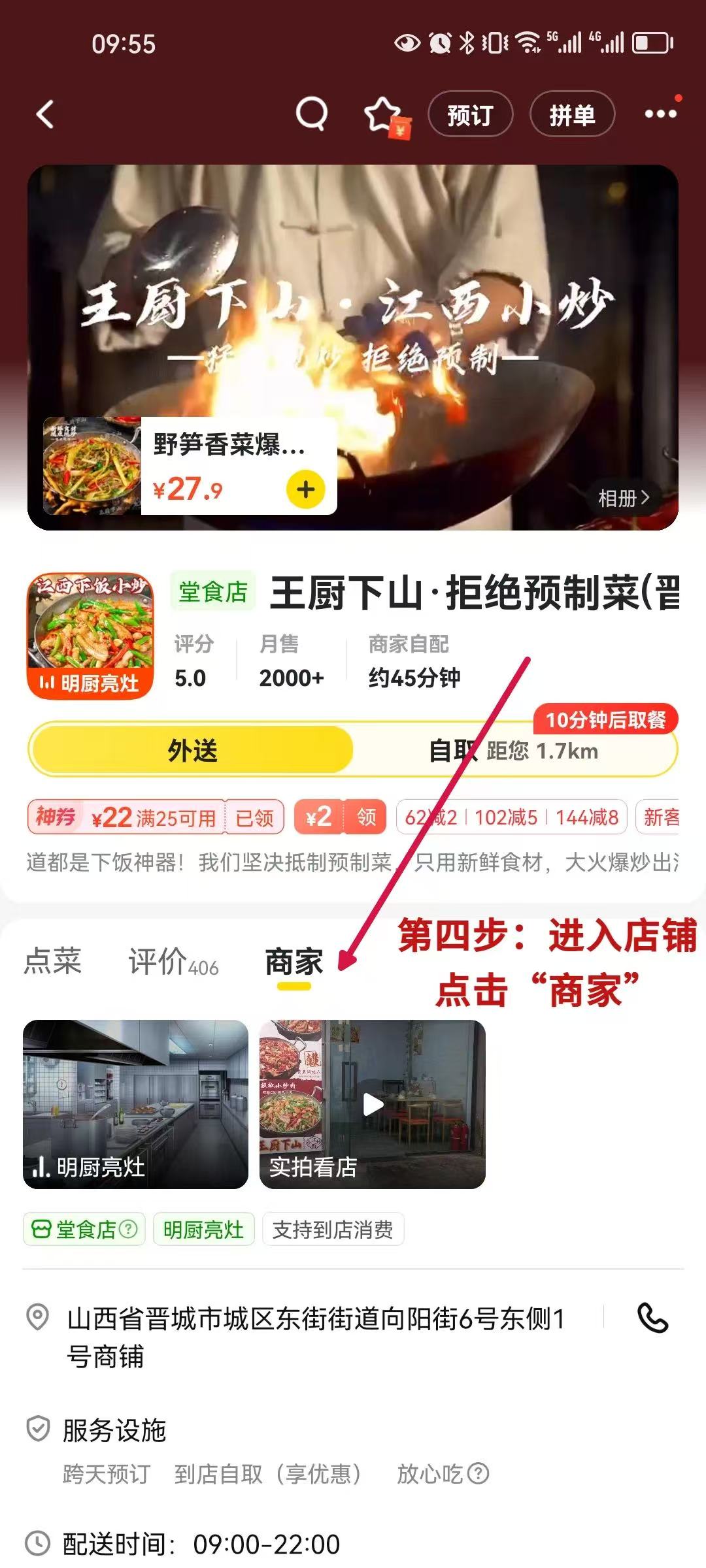The width and height of the screenshot is (706, 1568).
Task: Claim the ¥2 coupon with 领
Action: [x=366, y=817]
